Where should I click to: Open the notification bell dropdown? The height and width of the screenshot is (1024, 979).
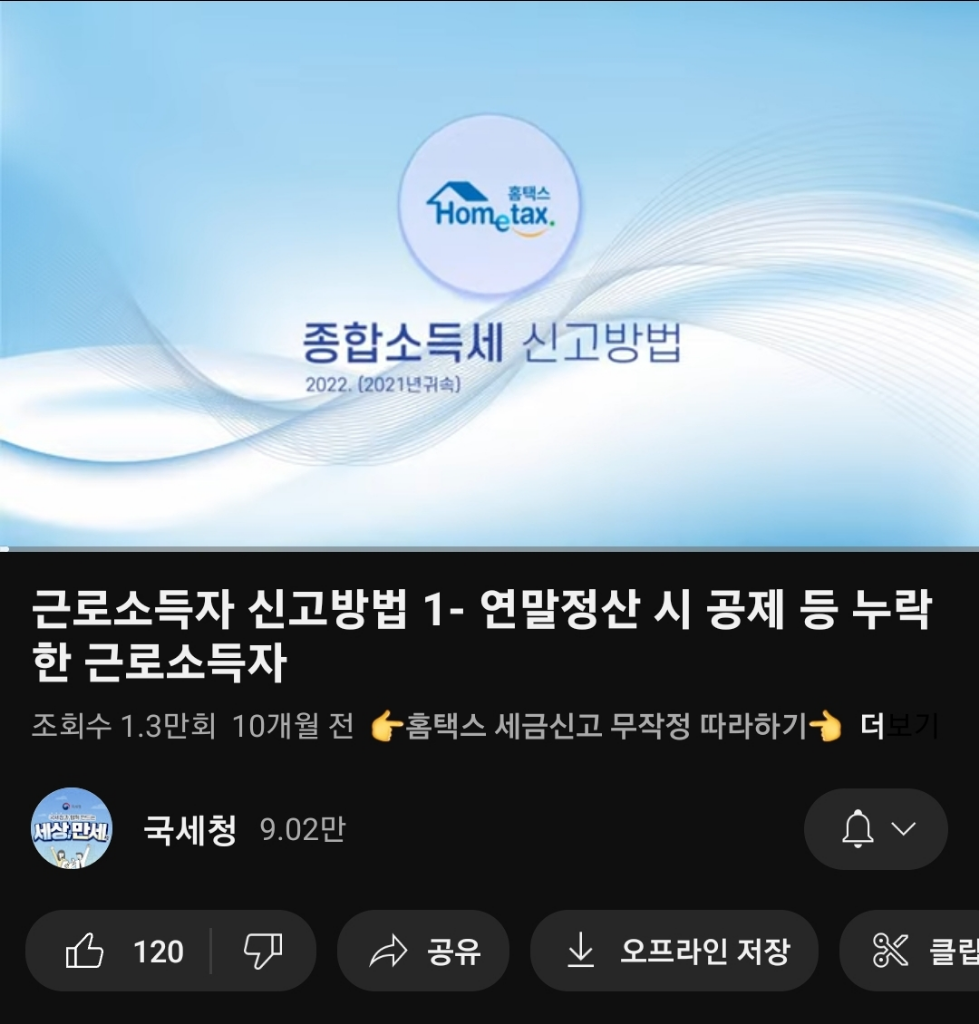click(875, 829)
